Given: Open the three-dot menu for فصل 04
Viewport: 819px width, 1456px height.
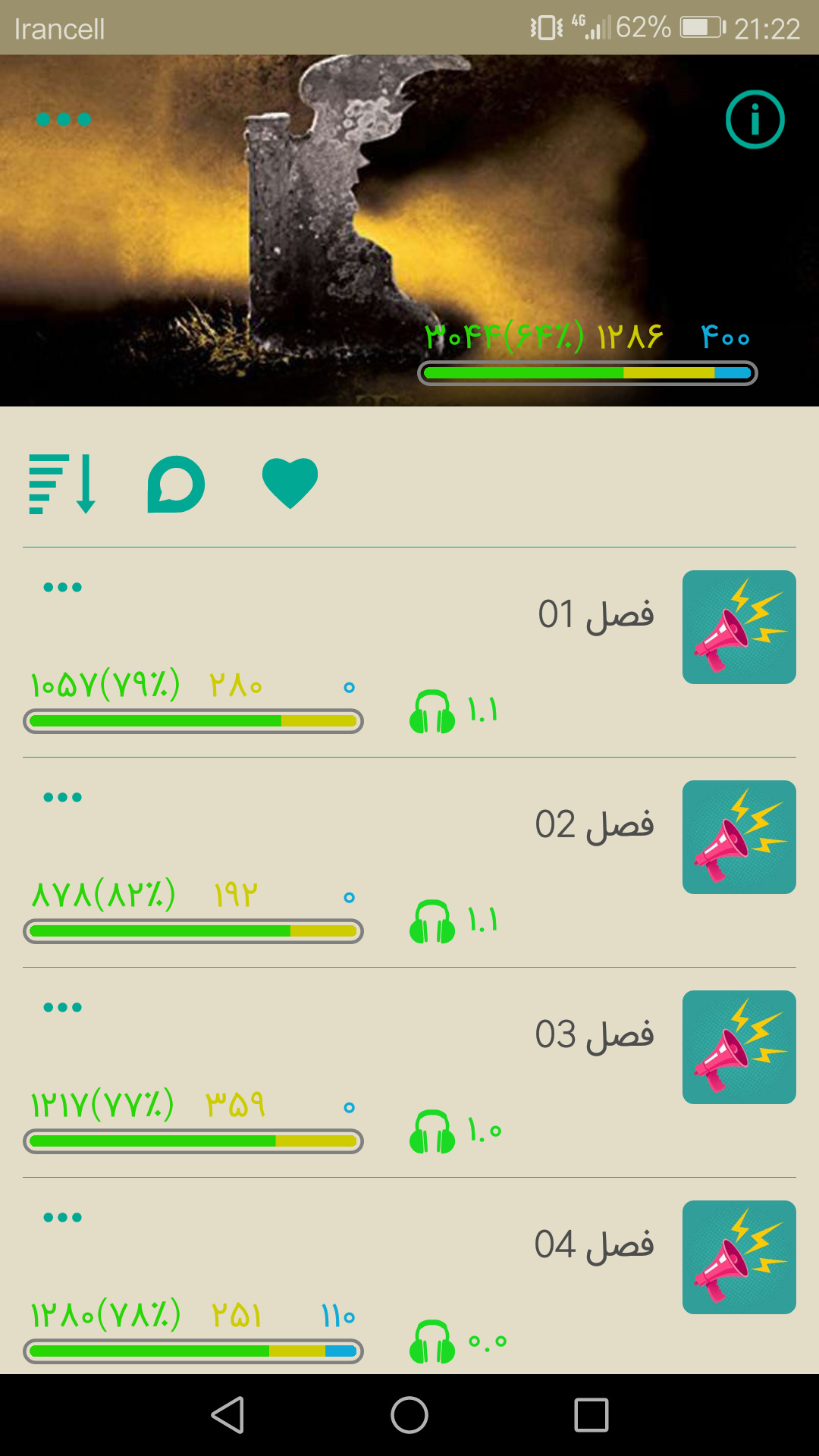Looking at the screenshot, I should point(63,1217).
